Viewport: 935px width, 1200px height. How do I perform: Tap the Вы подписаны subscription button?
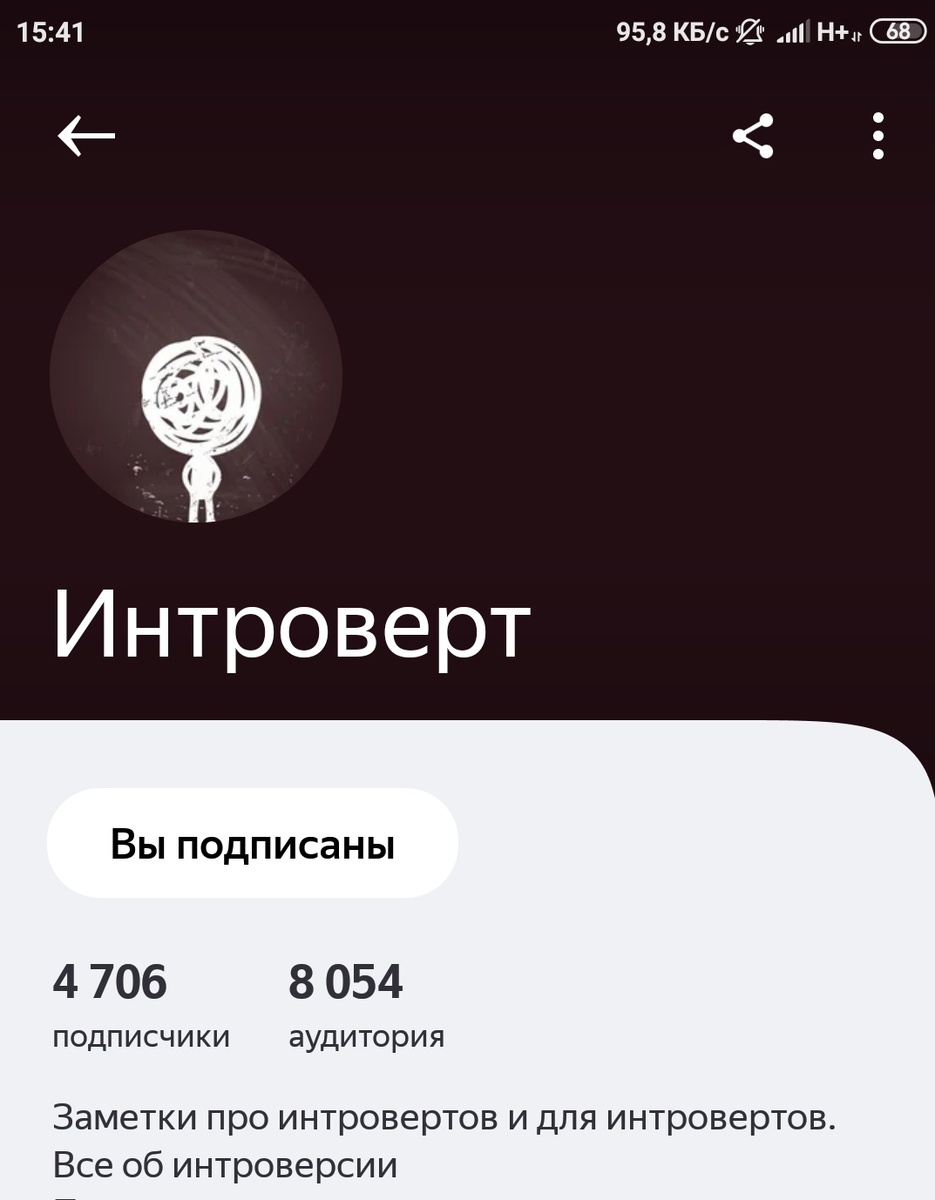click(x=252, y=843)
